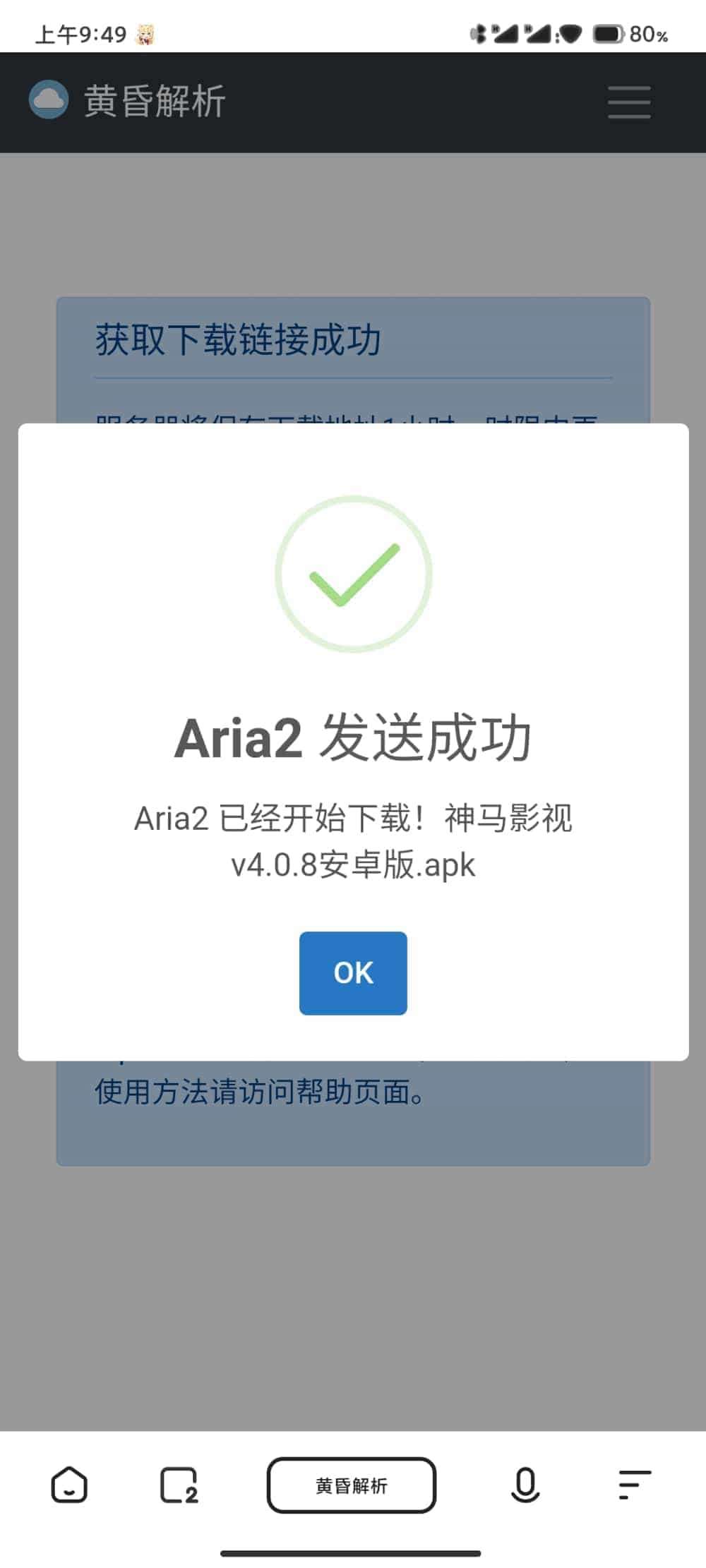Open the hamburger menu in the header
The image size is (706, 1568).
629,103
